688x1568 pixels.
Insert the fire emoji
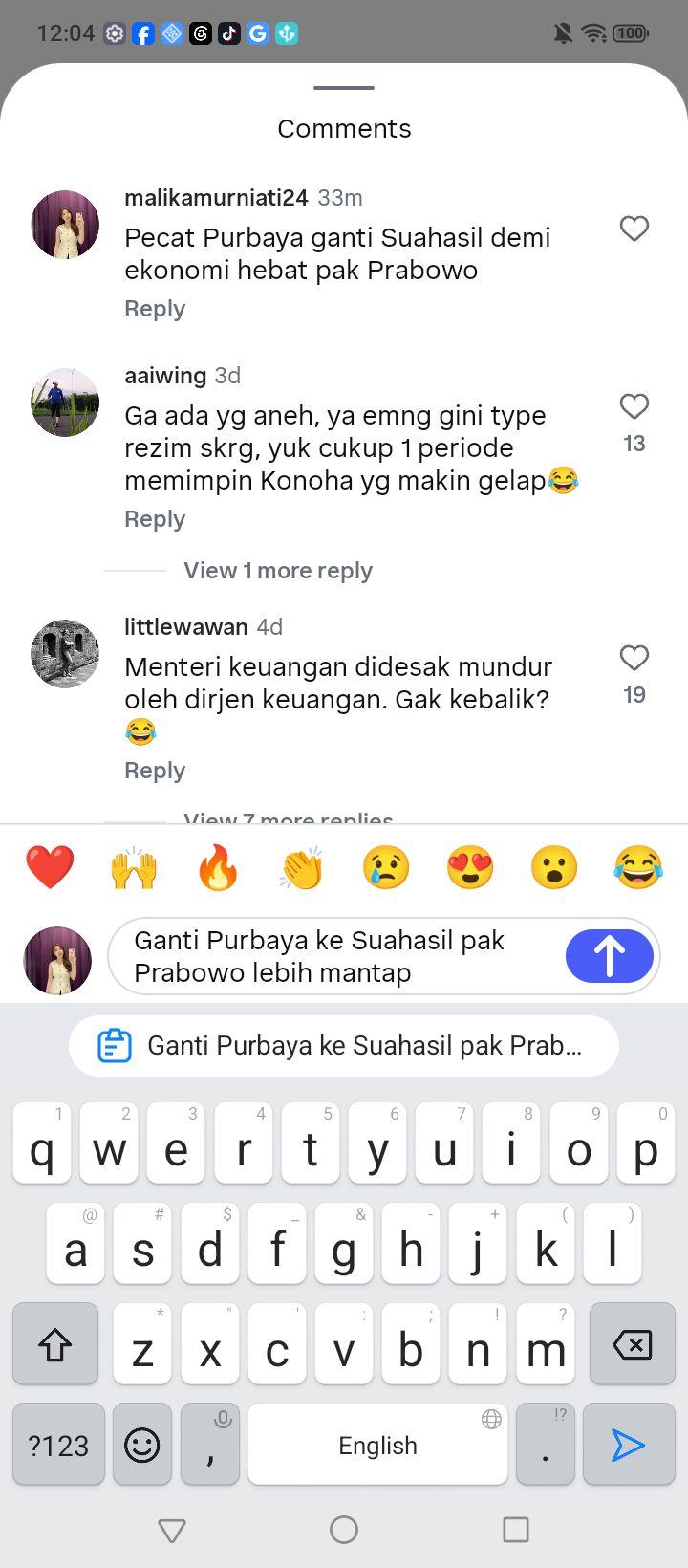[x=218, y=868]
